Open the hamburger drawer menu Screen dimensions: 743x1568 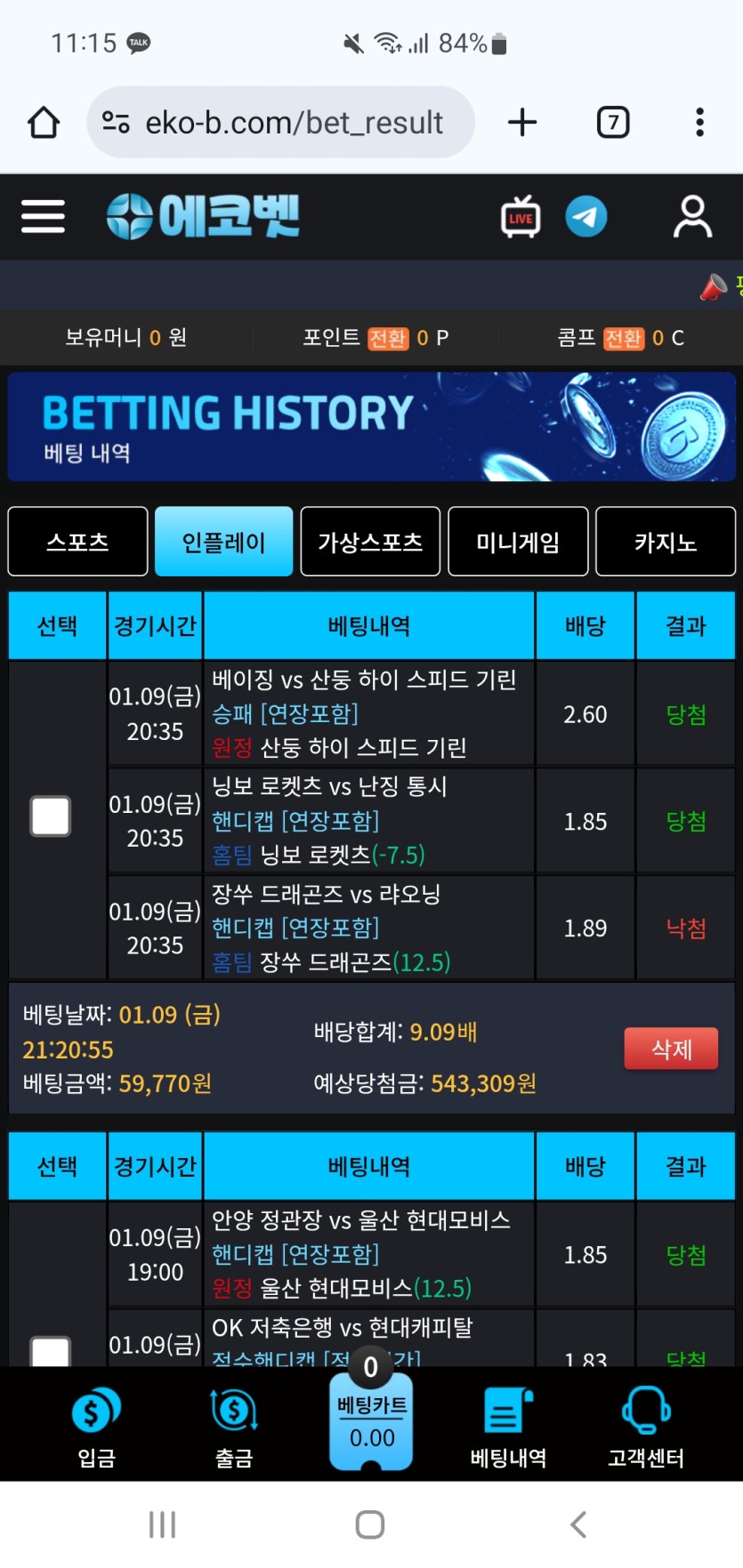[x=43, y=216]
